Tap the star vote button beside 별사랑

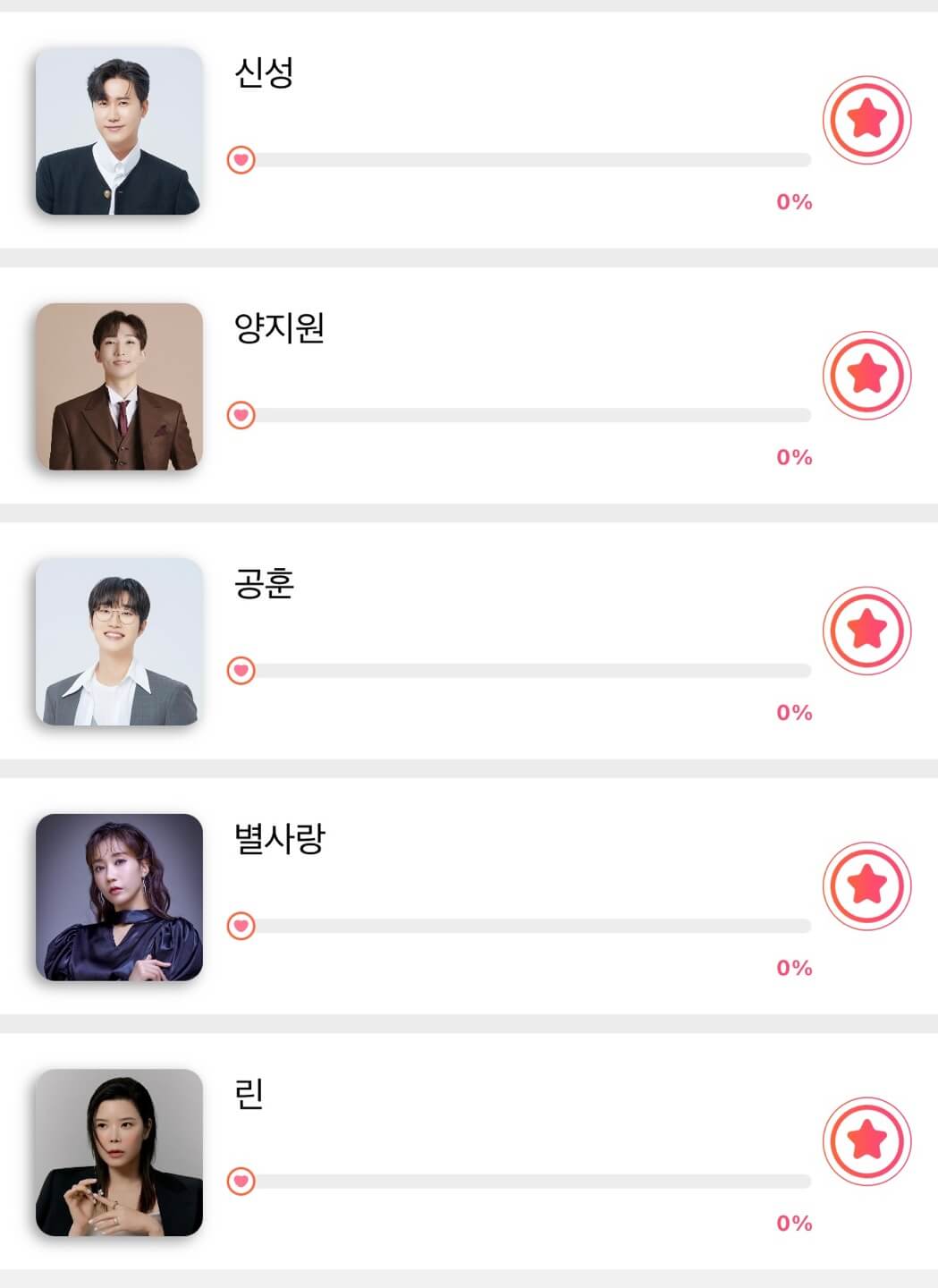click(866, 885)
